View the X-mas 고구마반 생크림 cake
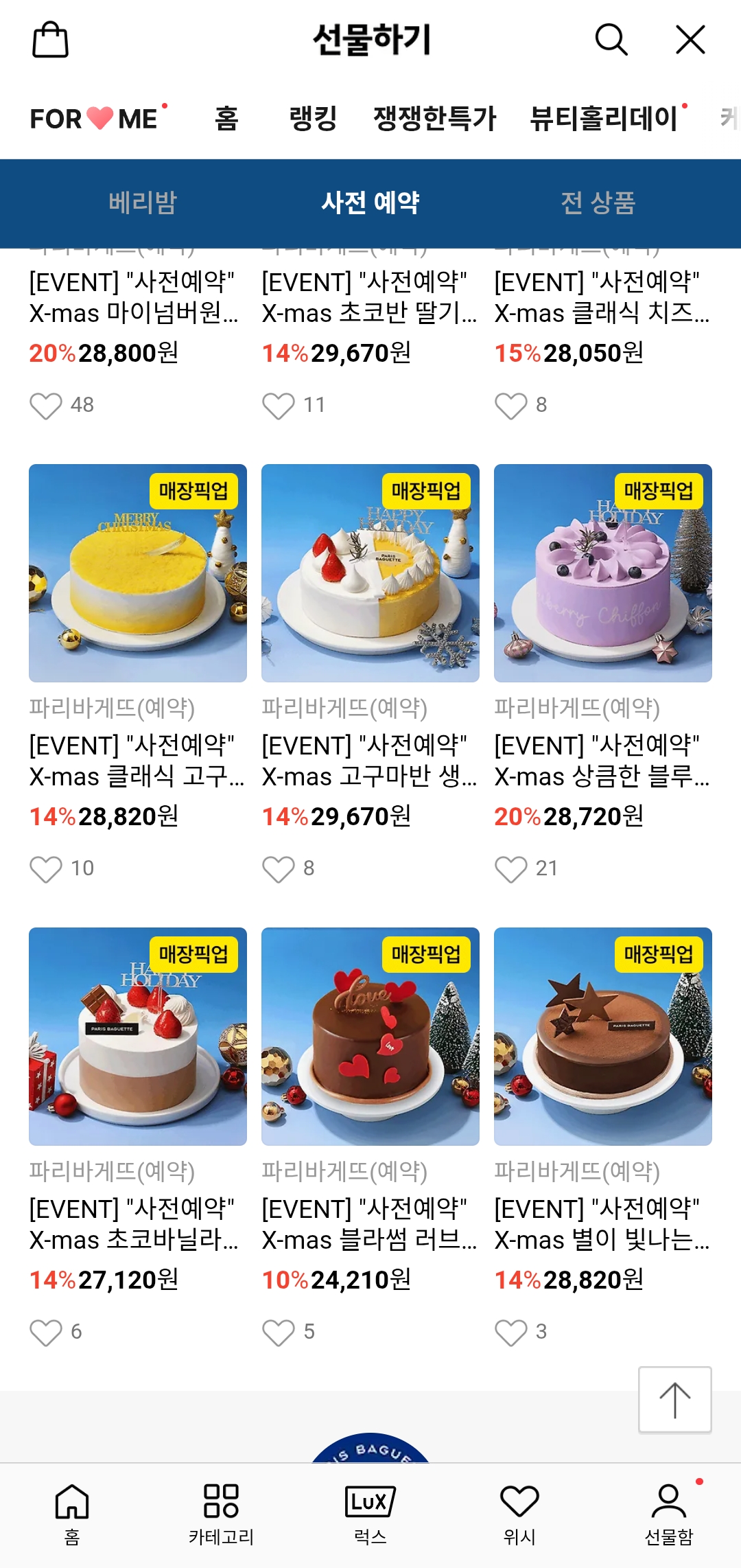Screen dimensions: 741x1568 point(370,573)
